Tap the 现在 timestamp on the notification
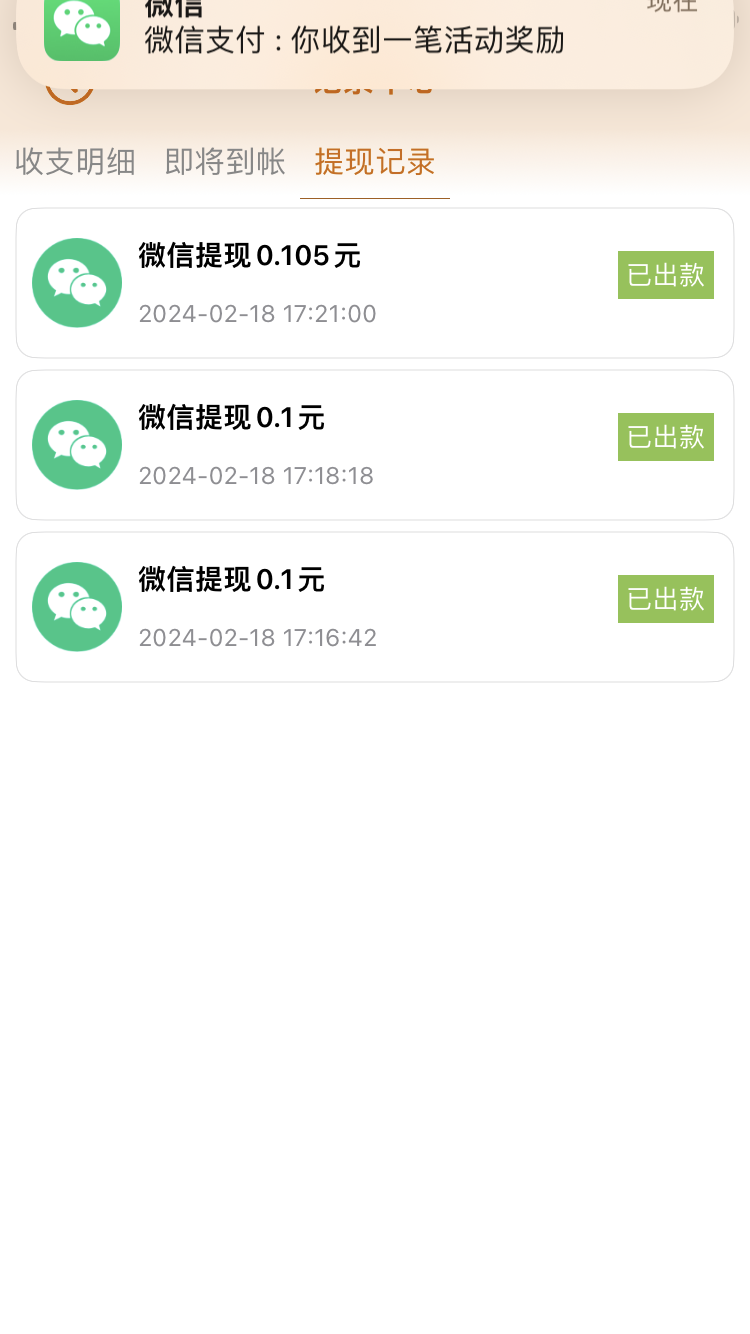 pyautogui.click(x=671, y=7)
